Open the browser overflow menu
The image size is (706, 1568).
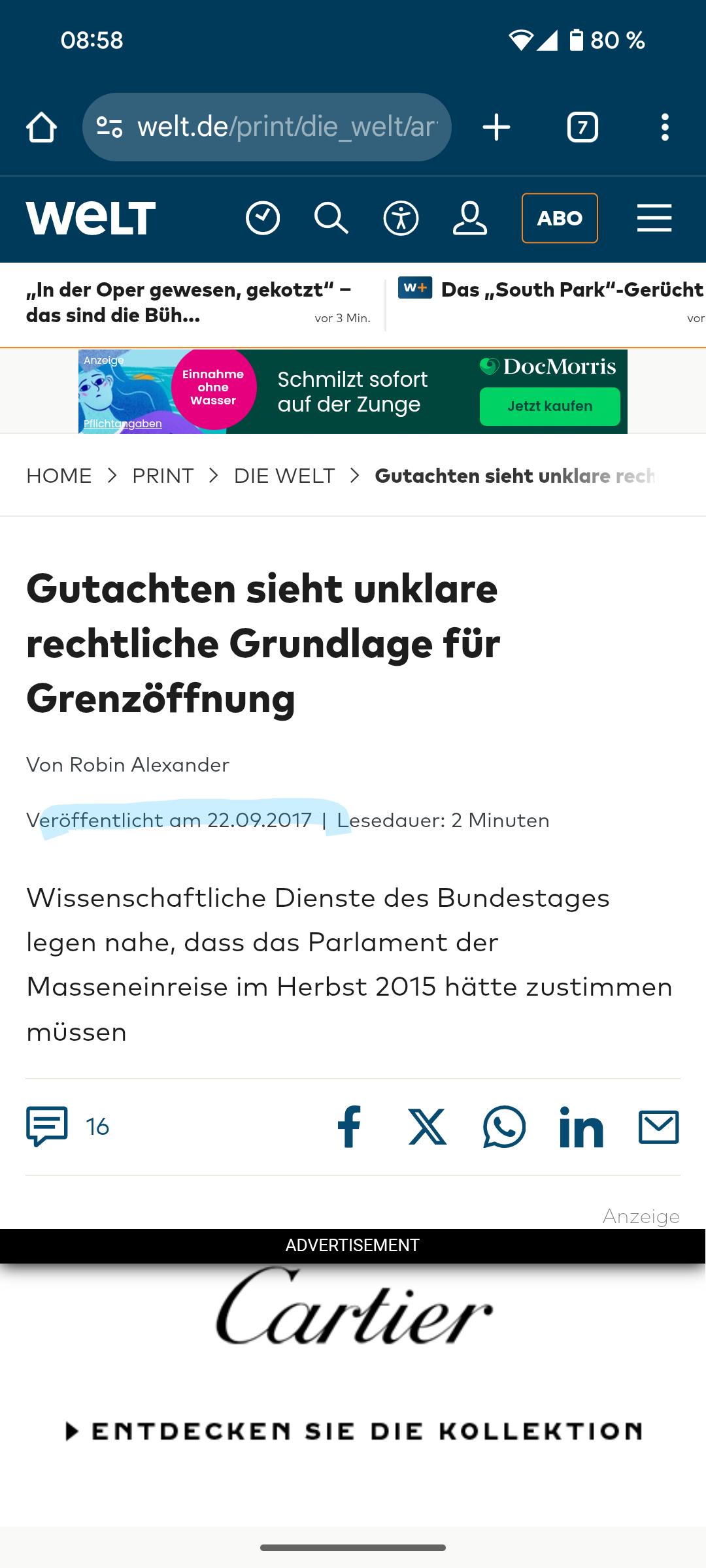[x=665, y=127]
